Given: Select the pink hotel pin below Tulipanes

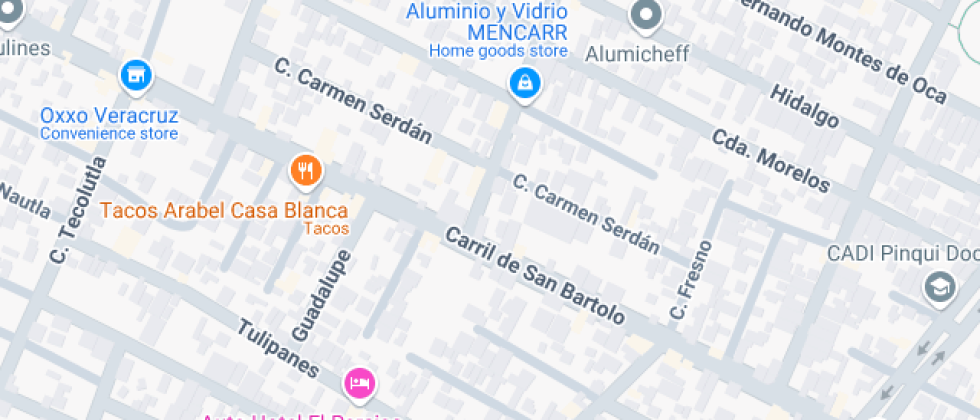Looking at the screenshot, I should 361,382.
